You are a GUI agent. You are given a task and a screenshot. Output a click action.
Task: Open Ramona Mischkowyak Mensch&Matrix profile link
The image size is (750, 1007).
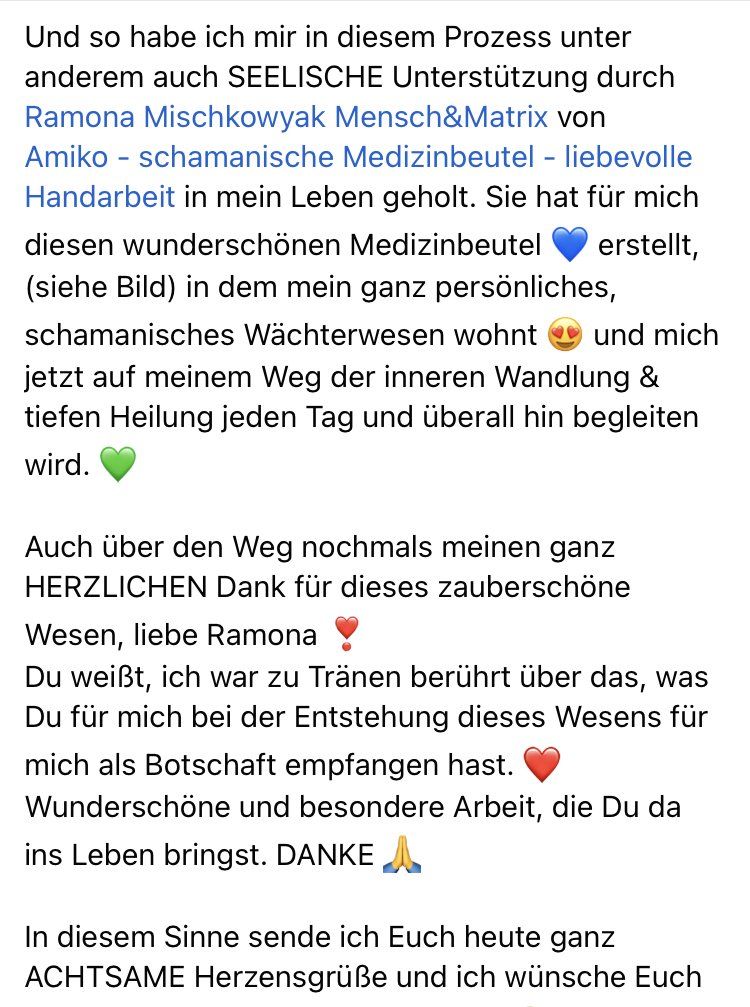[x=286, y=117]
